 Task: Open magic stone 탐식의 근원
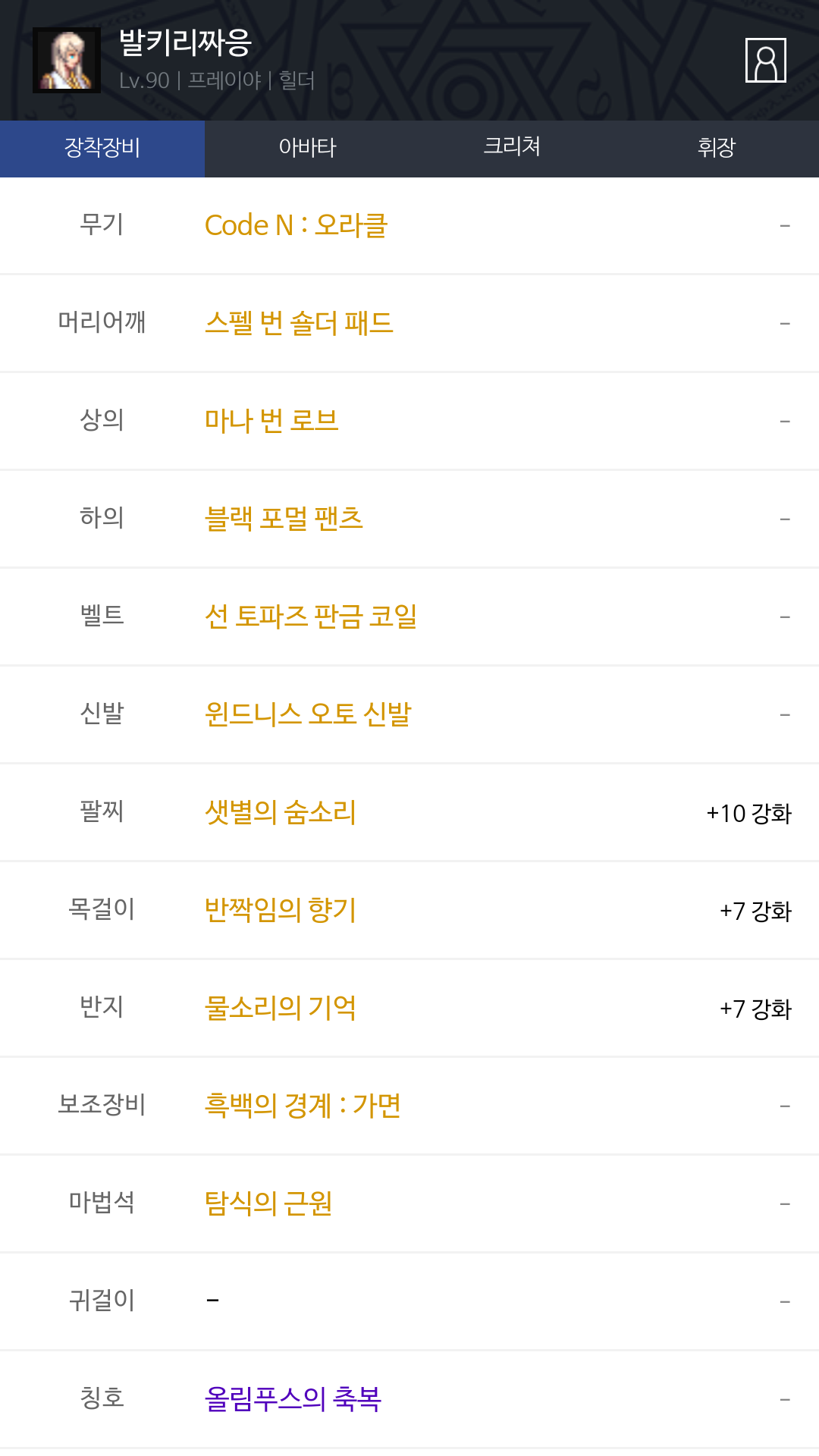(268, 1203)
